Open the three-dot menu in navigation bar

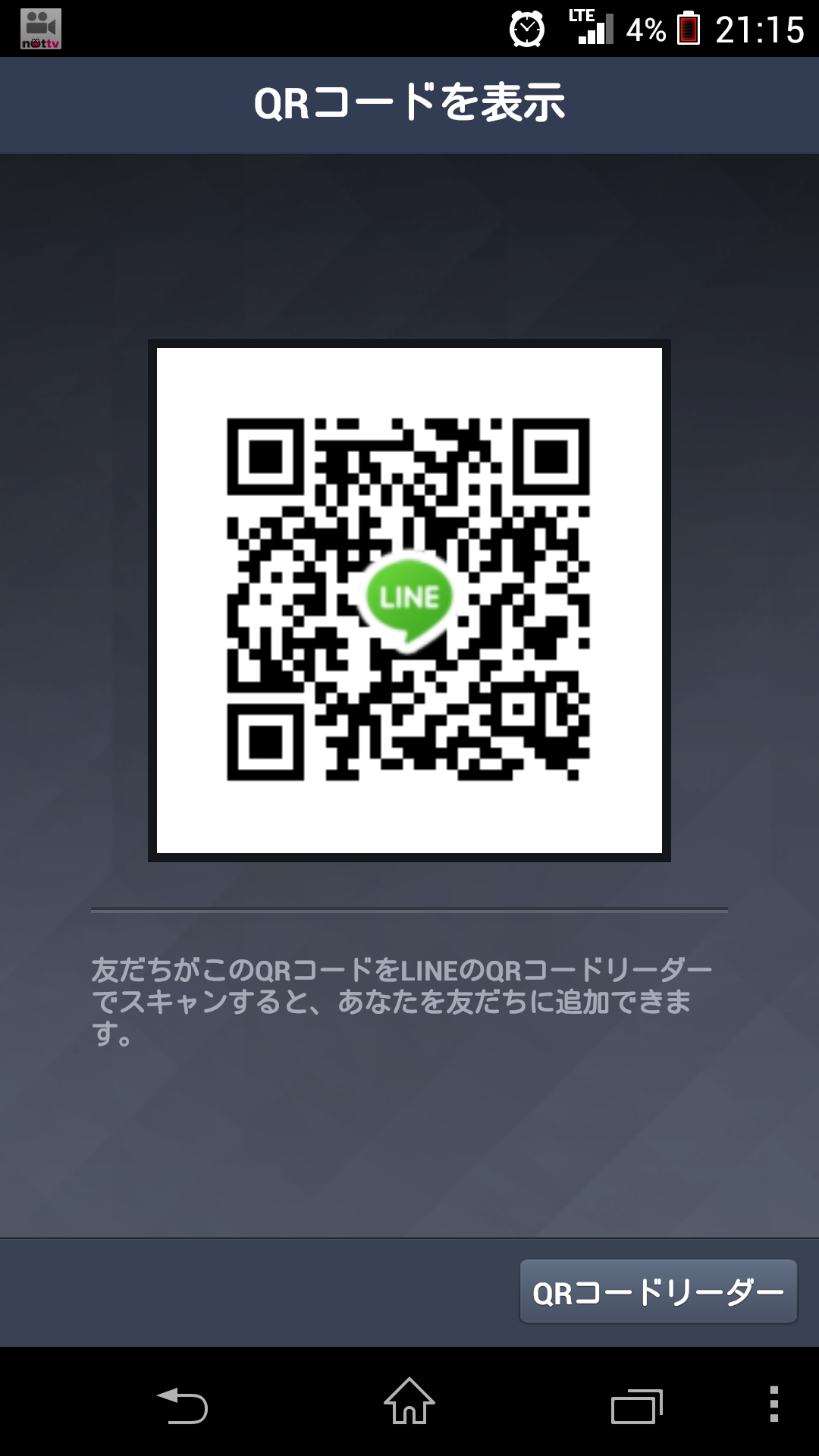tap(773, 1404)
